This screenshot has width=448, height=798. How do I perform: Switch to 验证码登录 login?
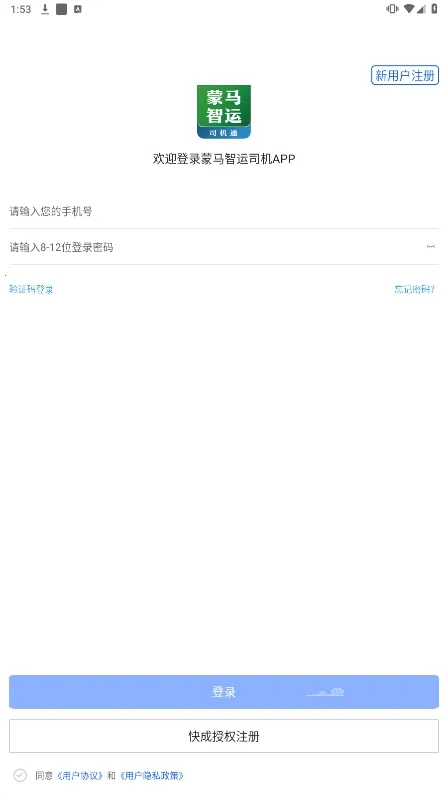31,289
